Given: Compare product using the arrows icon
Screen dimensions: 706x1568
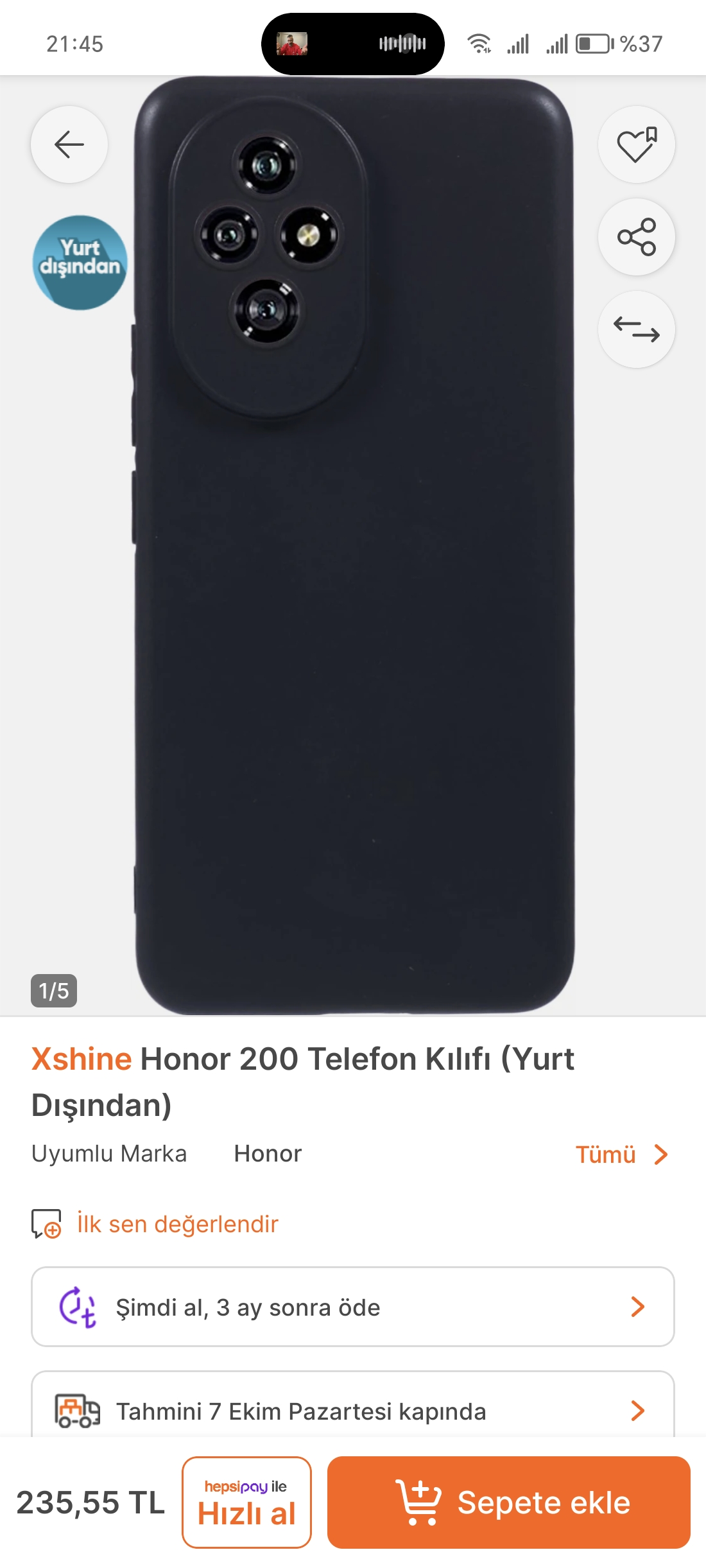Looking at the screenshot, I should pyautogui.click(x=636, y=329).
